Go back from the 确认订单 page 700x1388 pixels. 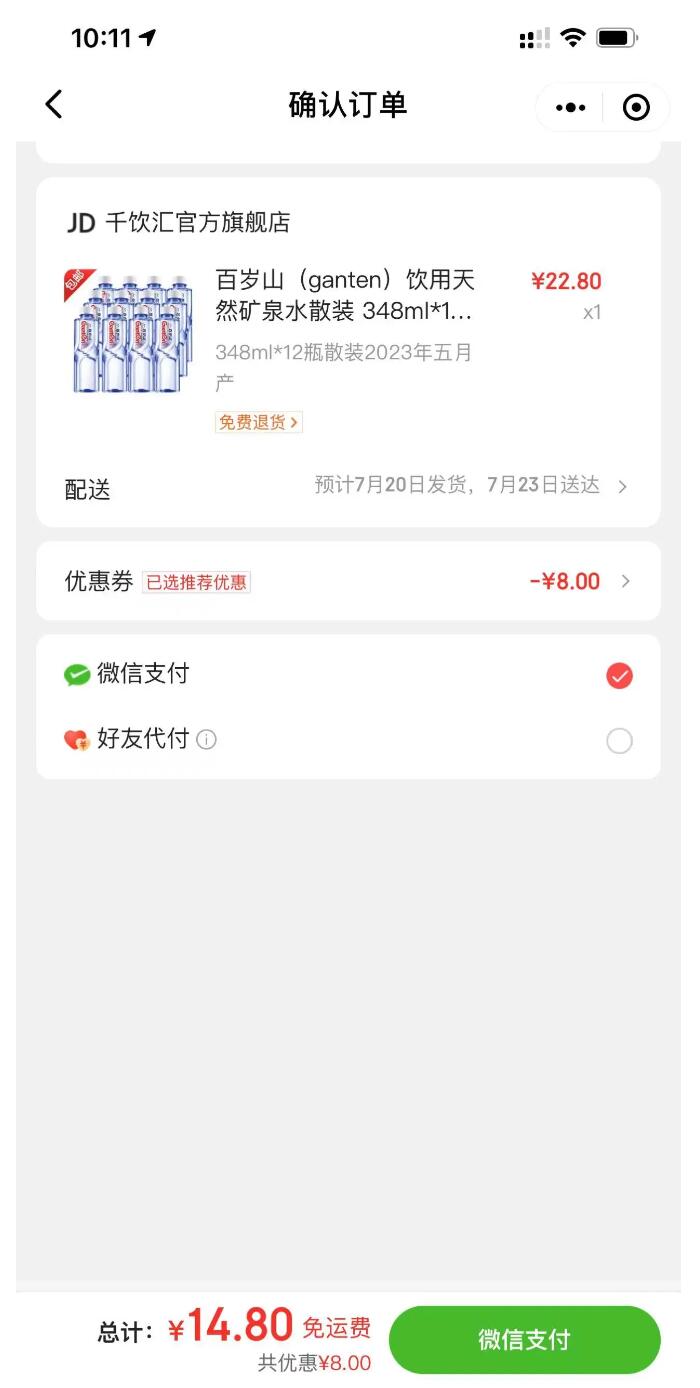[x=54, y=104]
